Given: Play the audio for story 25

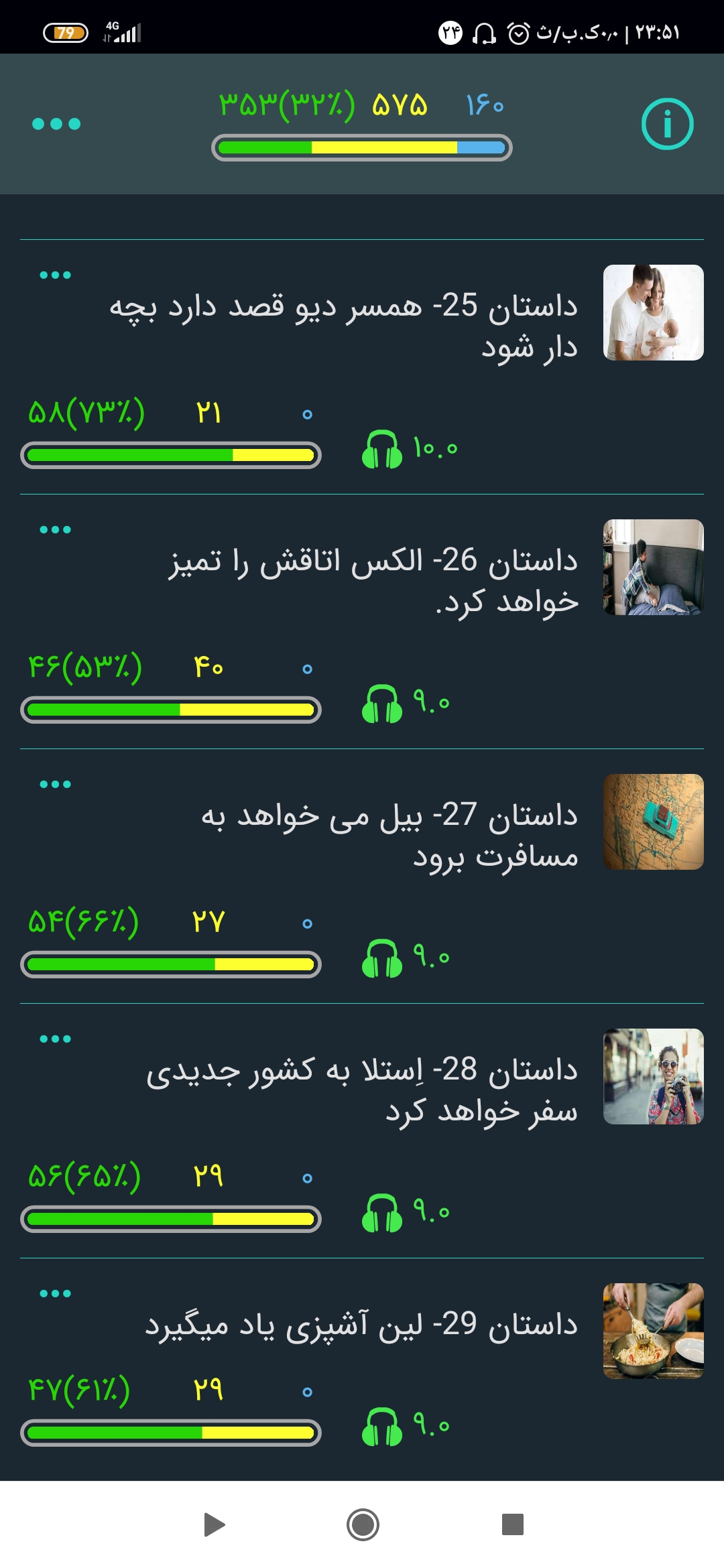Looking at the screenshot, I should click(382, 449).
